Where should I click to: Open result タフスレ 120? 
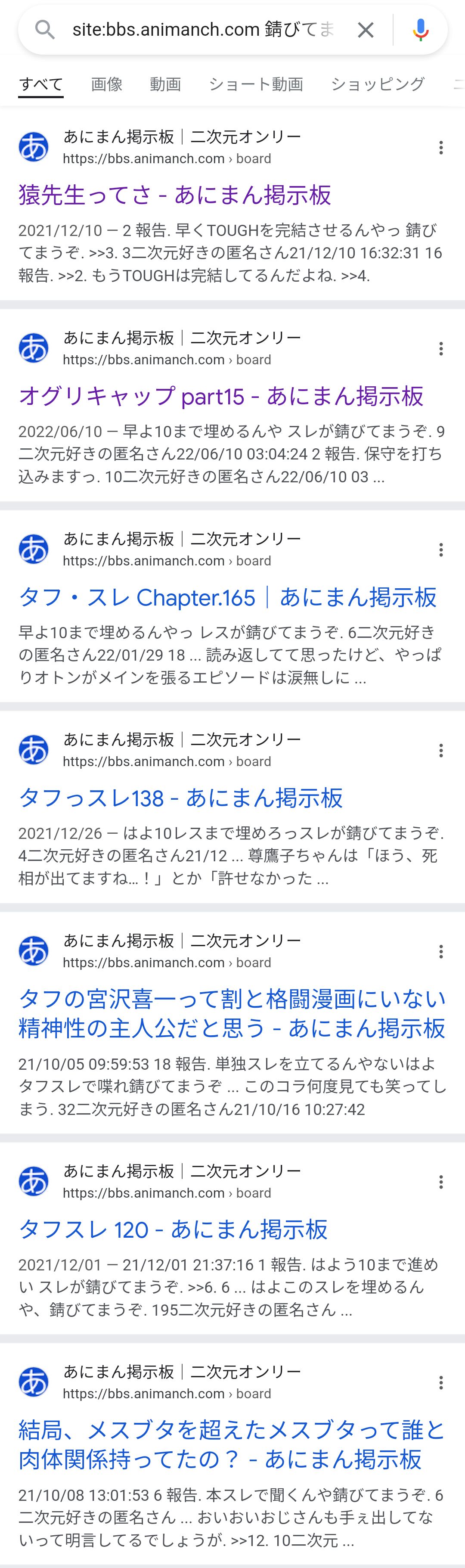pyautogui.click(x=173, y=1229)
